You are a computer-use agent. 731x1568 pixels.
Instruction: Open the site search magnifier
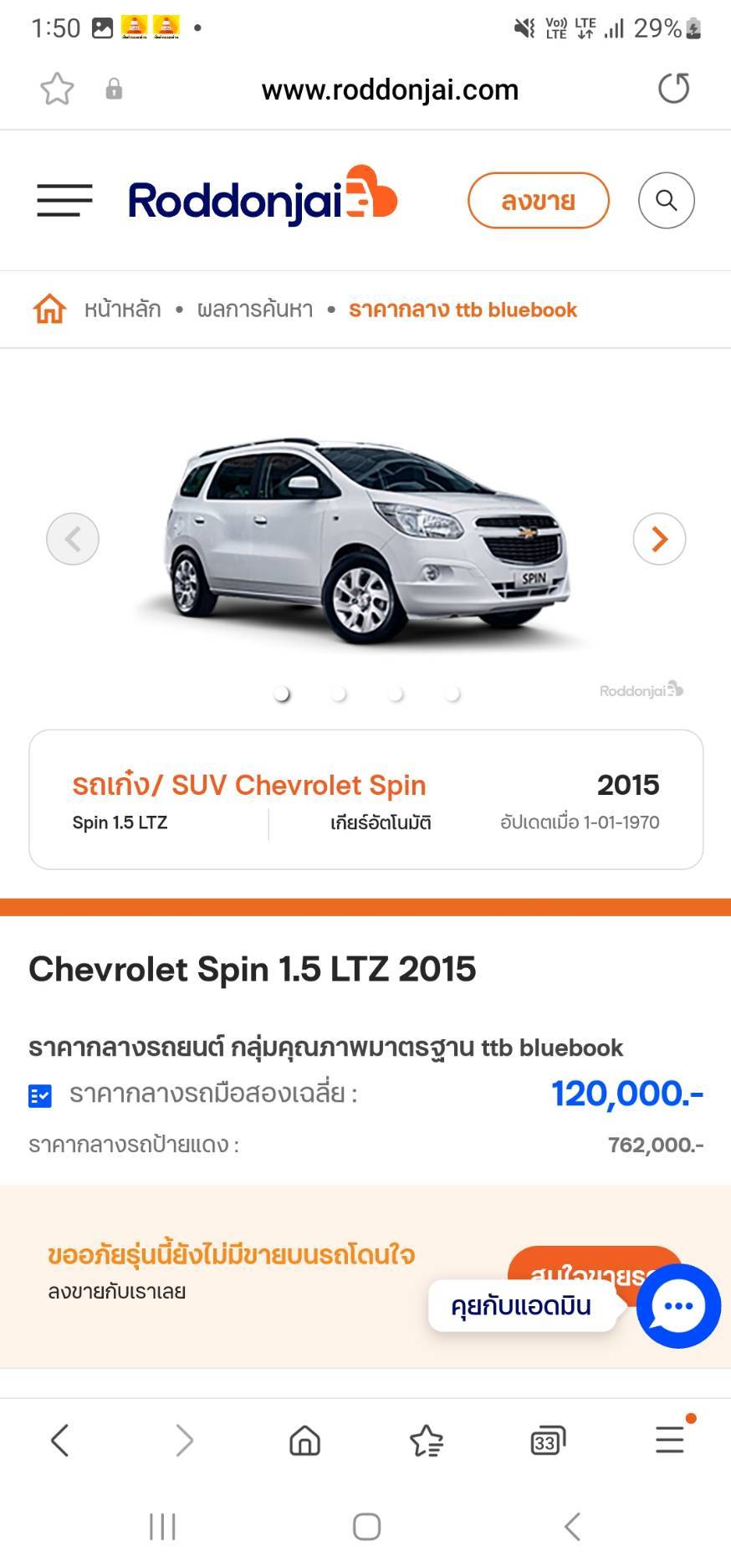(x=667, y=201)
